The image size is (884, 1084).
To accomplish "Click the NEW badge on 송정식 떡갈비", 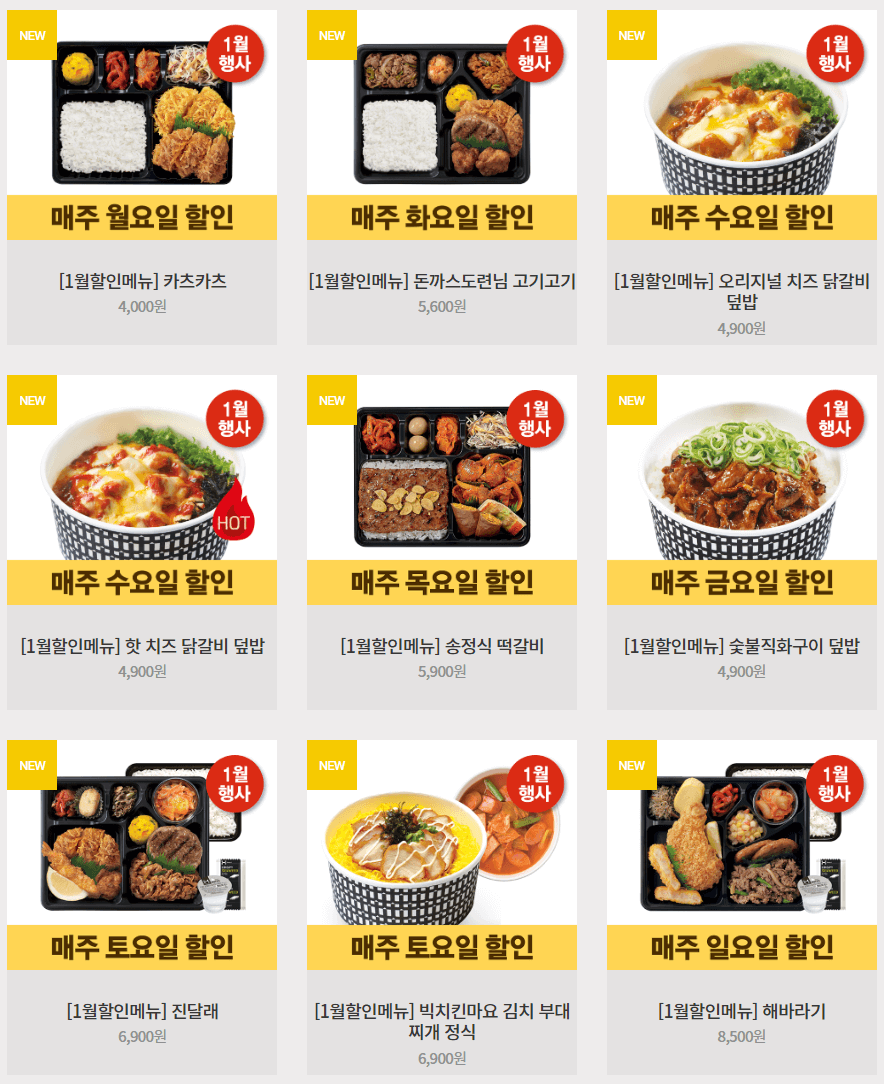I will (x=333, y=400).
